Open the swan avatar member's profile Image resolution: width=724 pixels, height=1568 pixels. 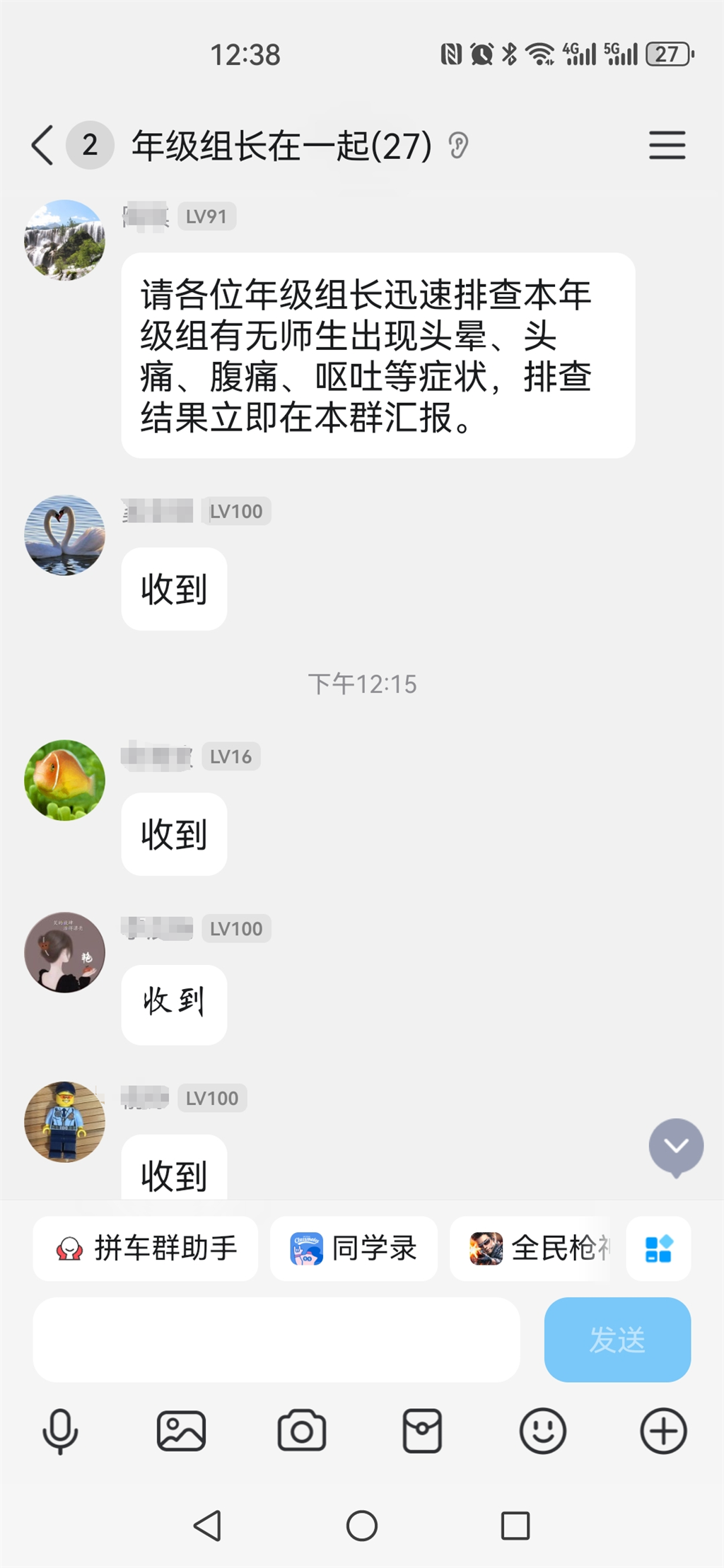pyautogui.click(x=65, y=535)
